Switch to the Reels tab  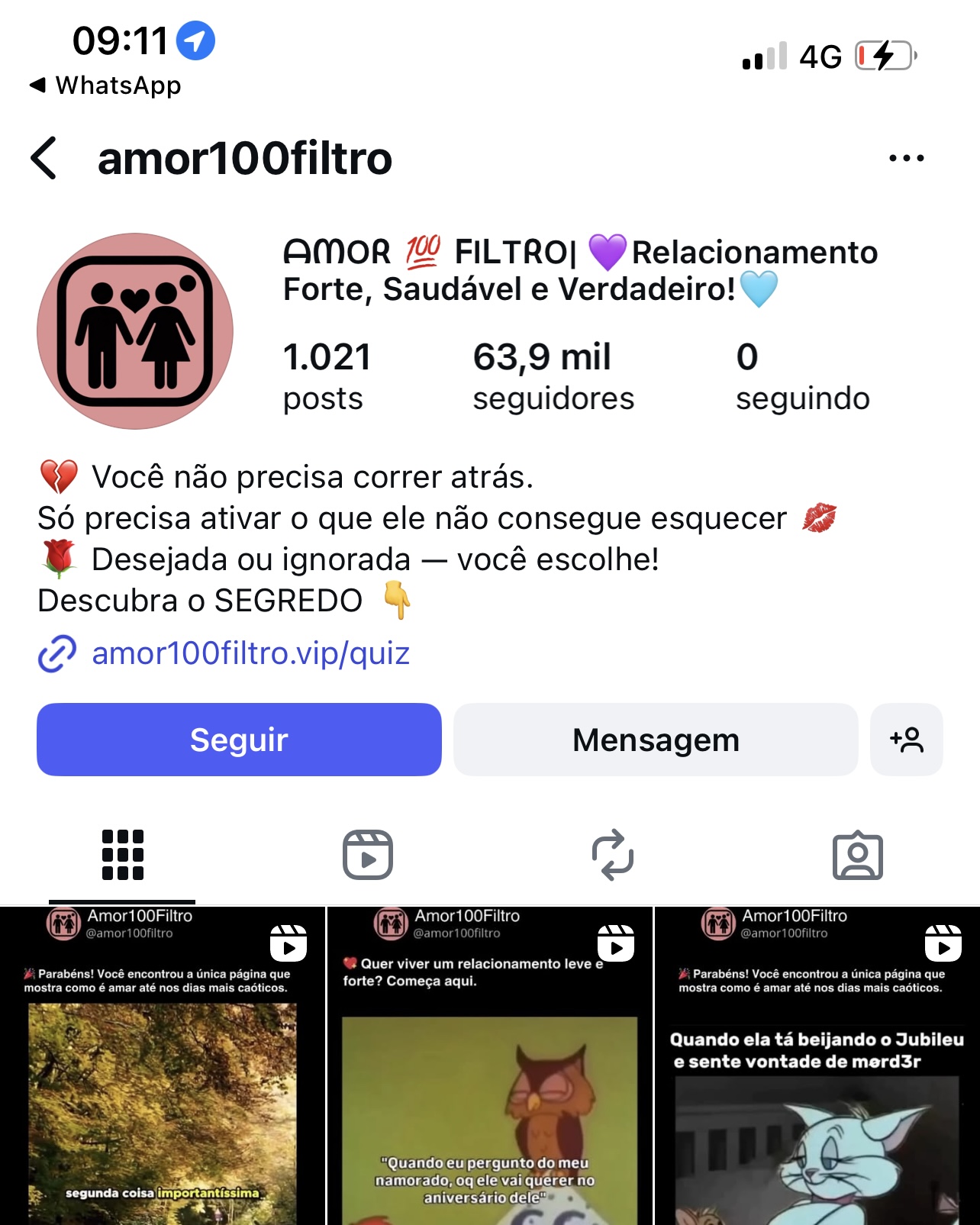pyautogui.click(x=367, y=855)
